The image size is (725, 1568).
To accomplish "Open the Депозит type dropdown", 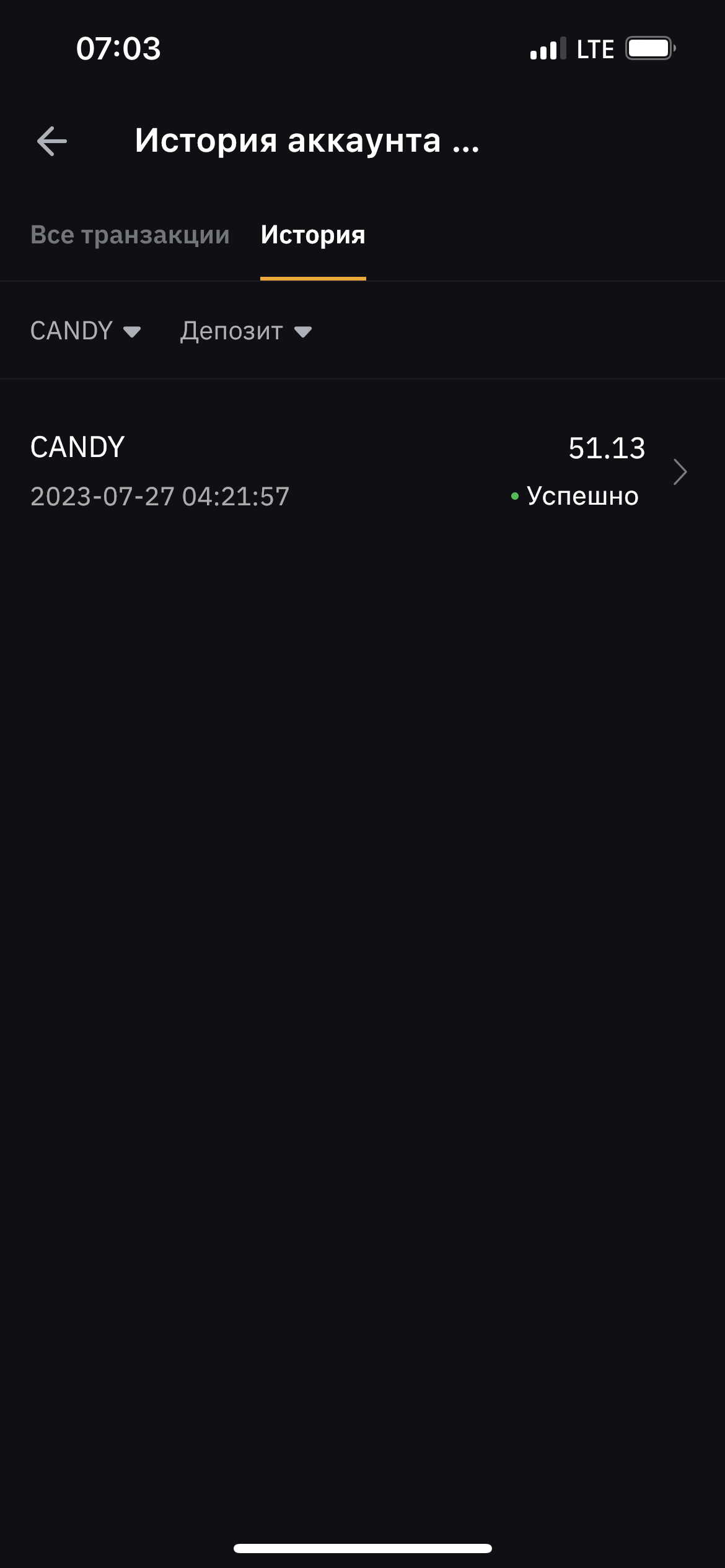I will point(246,331).
